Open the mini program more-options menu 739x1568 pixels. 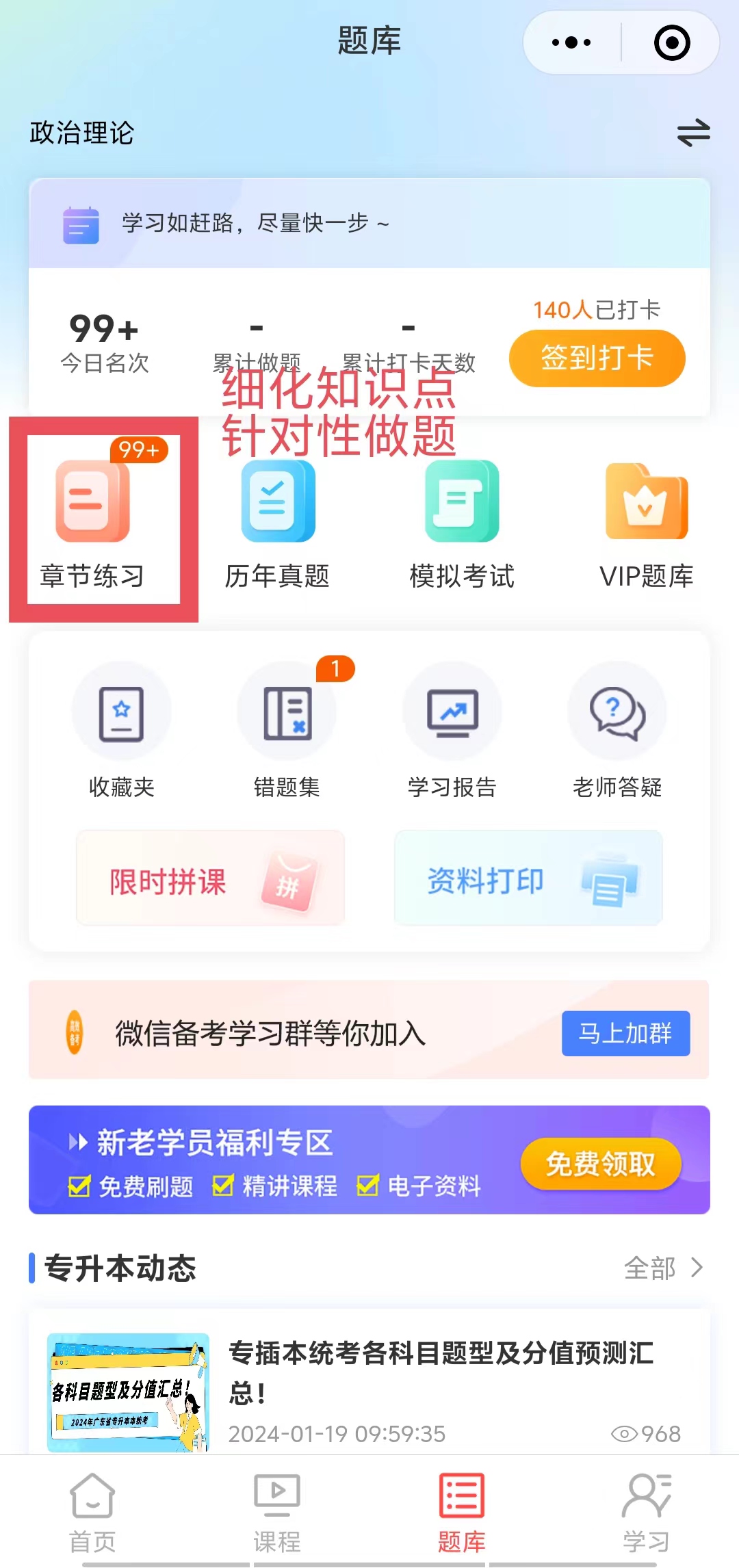coord(571,42)
